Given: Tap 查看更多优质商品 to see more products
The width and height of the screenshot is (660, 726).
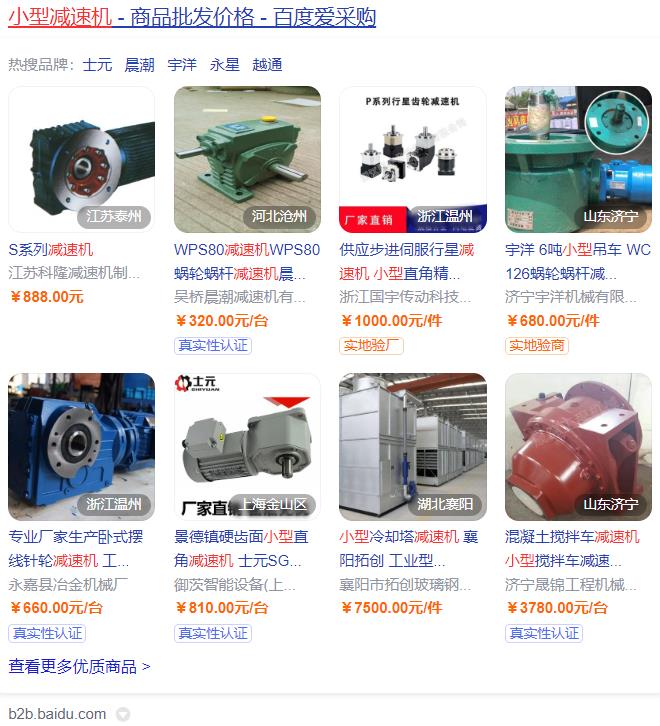Looking at the screenshot, I should point(80,666).
